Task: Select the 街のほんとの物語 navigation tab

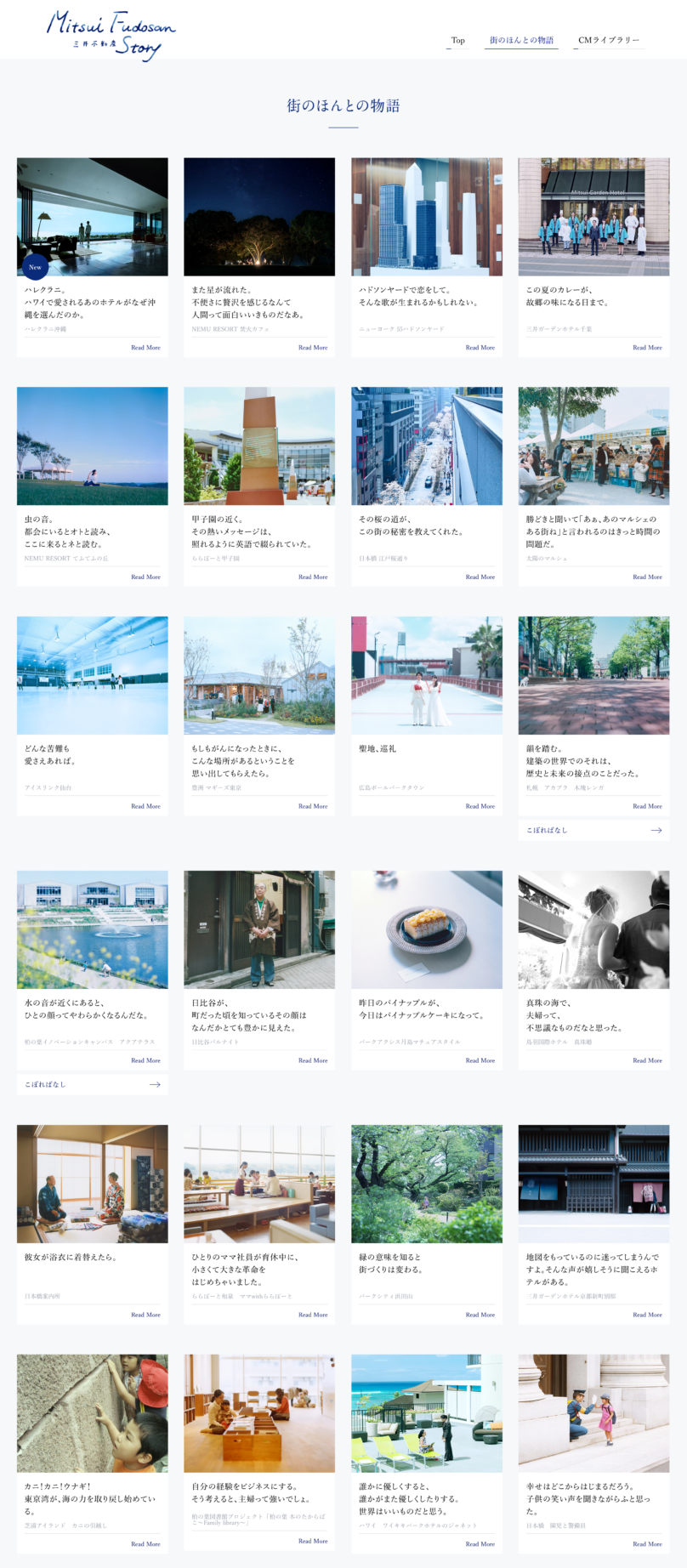Action: (521, 40)
